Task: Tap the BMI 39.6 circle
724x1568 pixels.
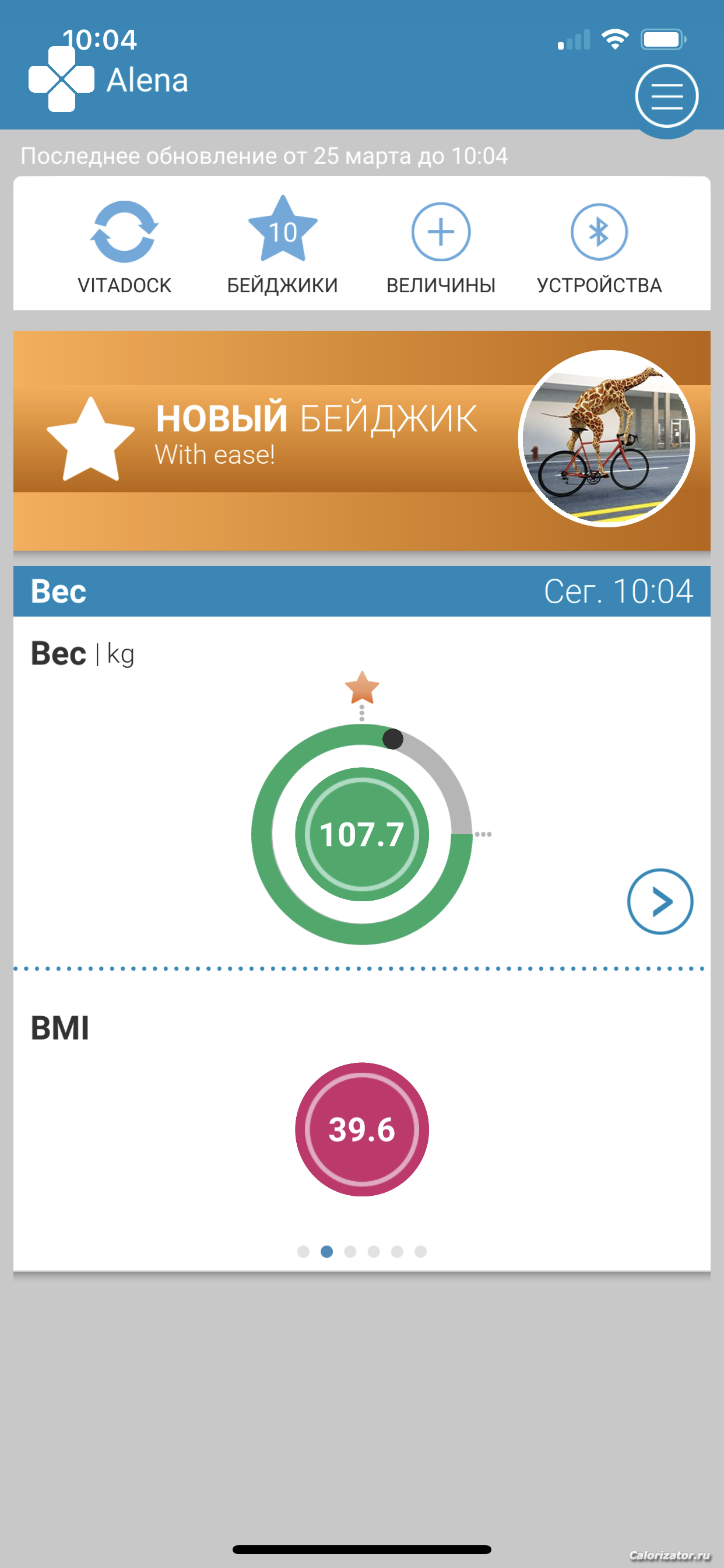Action: pos(362,1129)
